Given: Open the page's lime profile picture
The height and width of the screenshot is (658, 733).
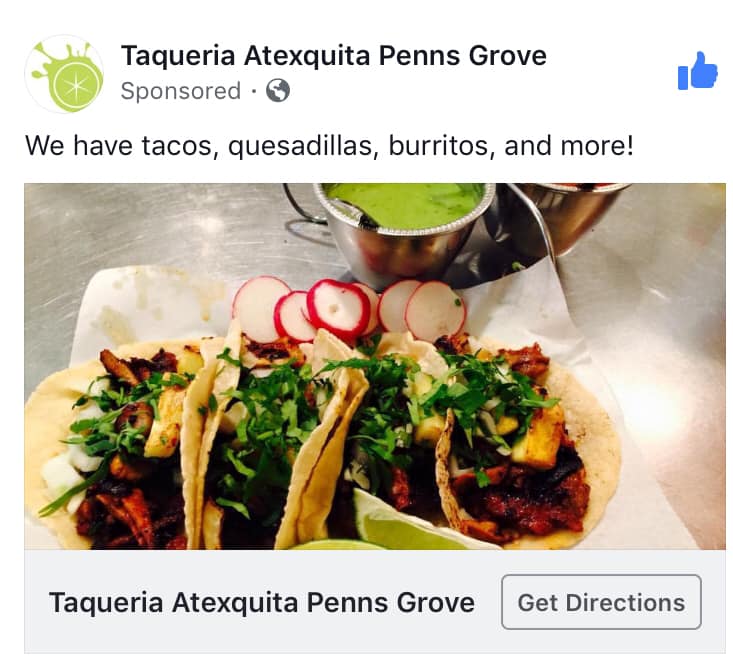Looking at the screenshot, I should [x=64, y=74].
